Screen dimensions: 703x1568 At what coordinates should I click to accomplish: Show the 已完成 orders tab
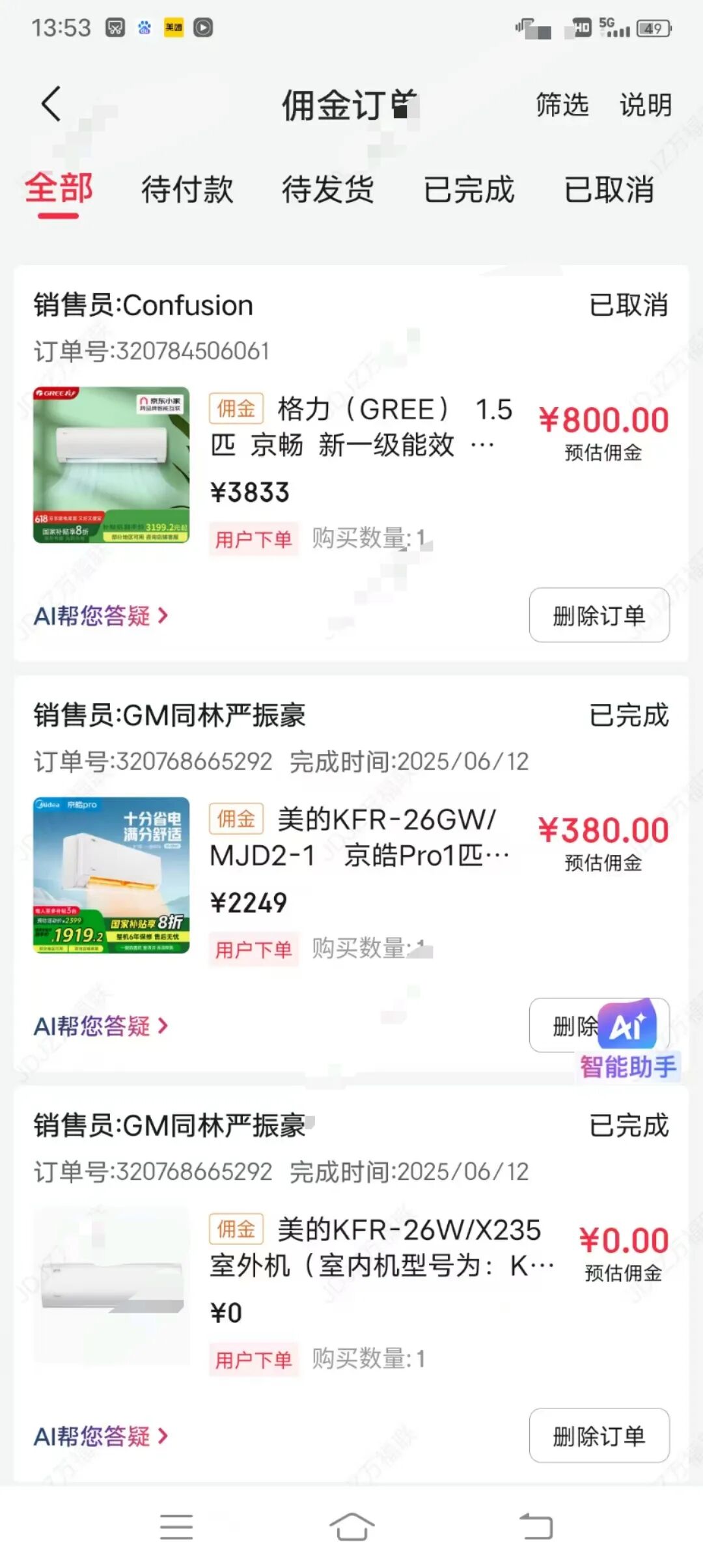pos(469,189)
